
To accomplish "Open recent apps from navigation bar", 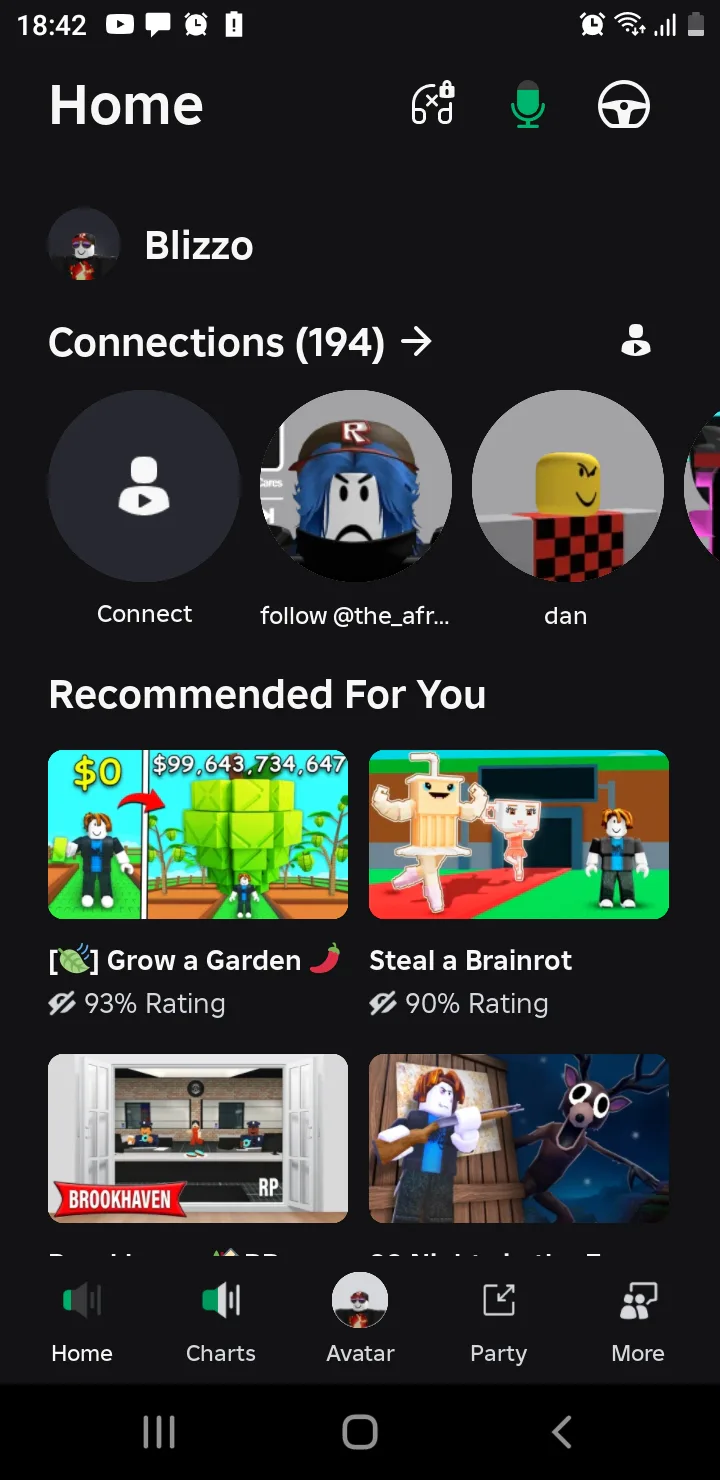I will tap(159, 1432).
